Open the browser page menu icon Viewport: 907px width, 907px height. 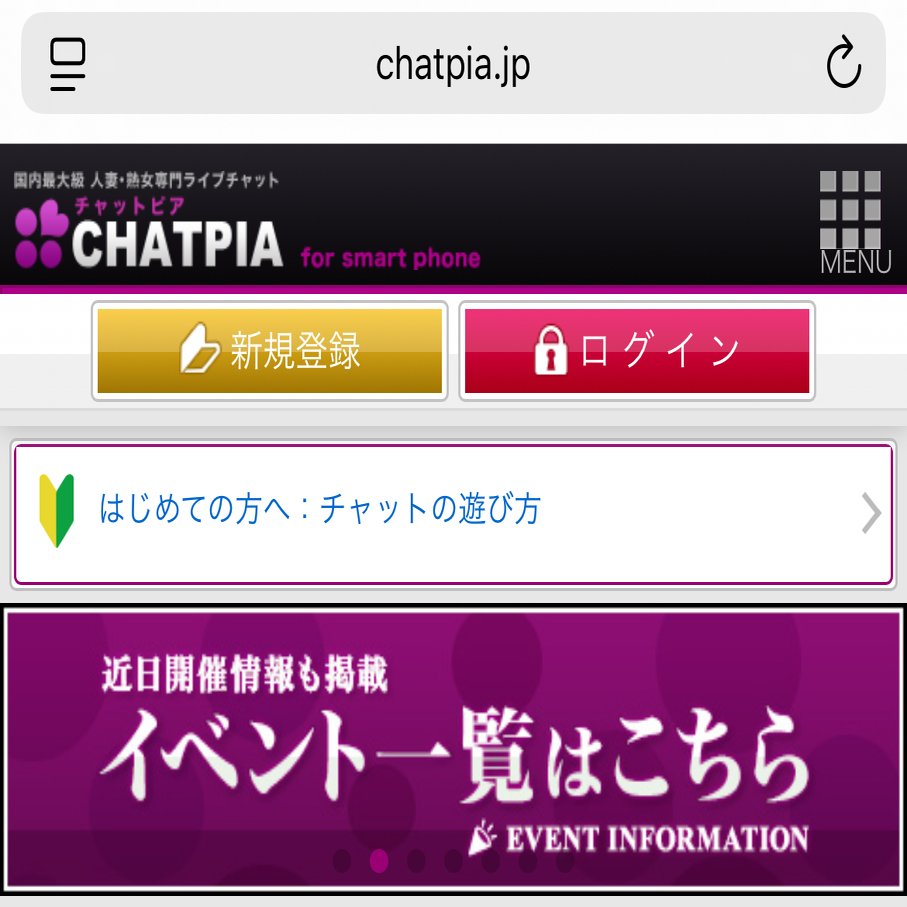[x=68, y=65]
